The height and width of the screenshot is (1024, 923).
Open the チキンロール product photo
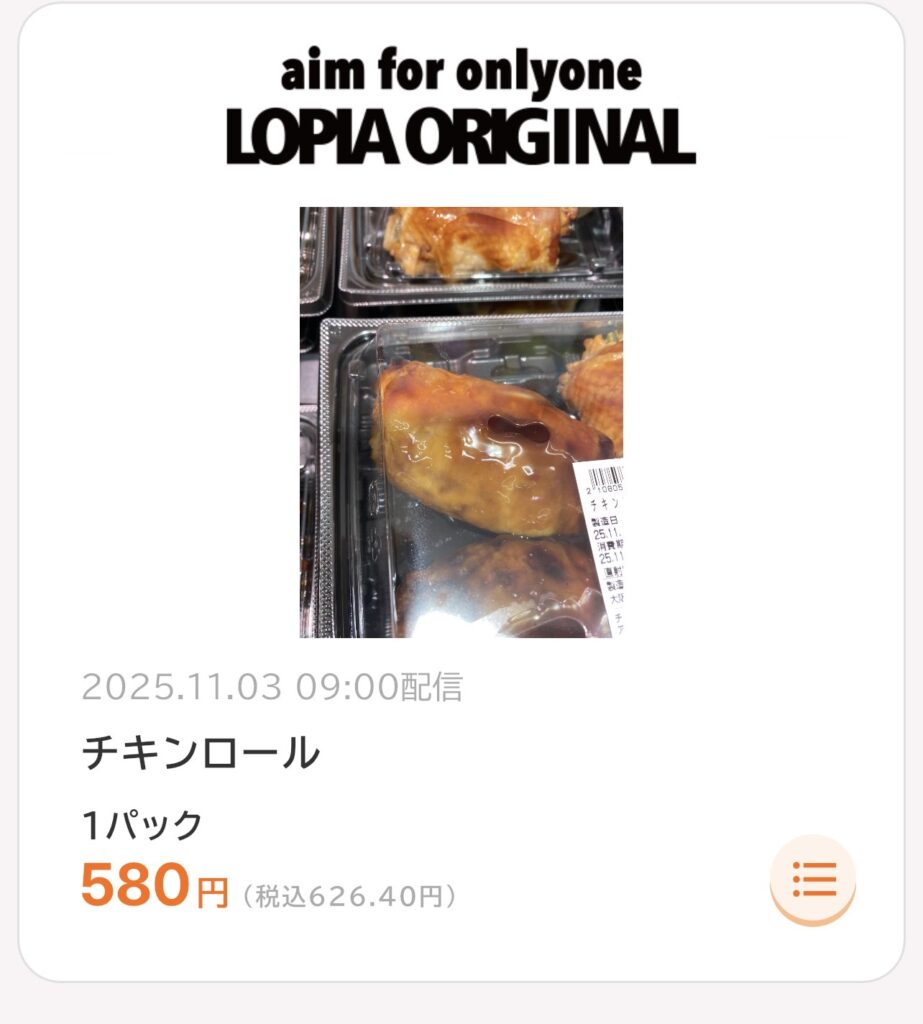(x=461, y=422)
